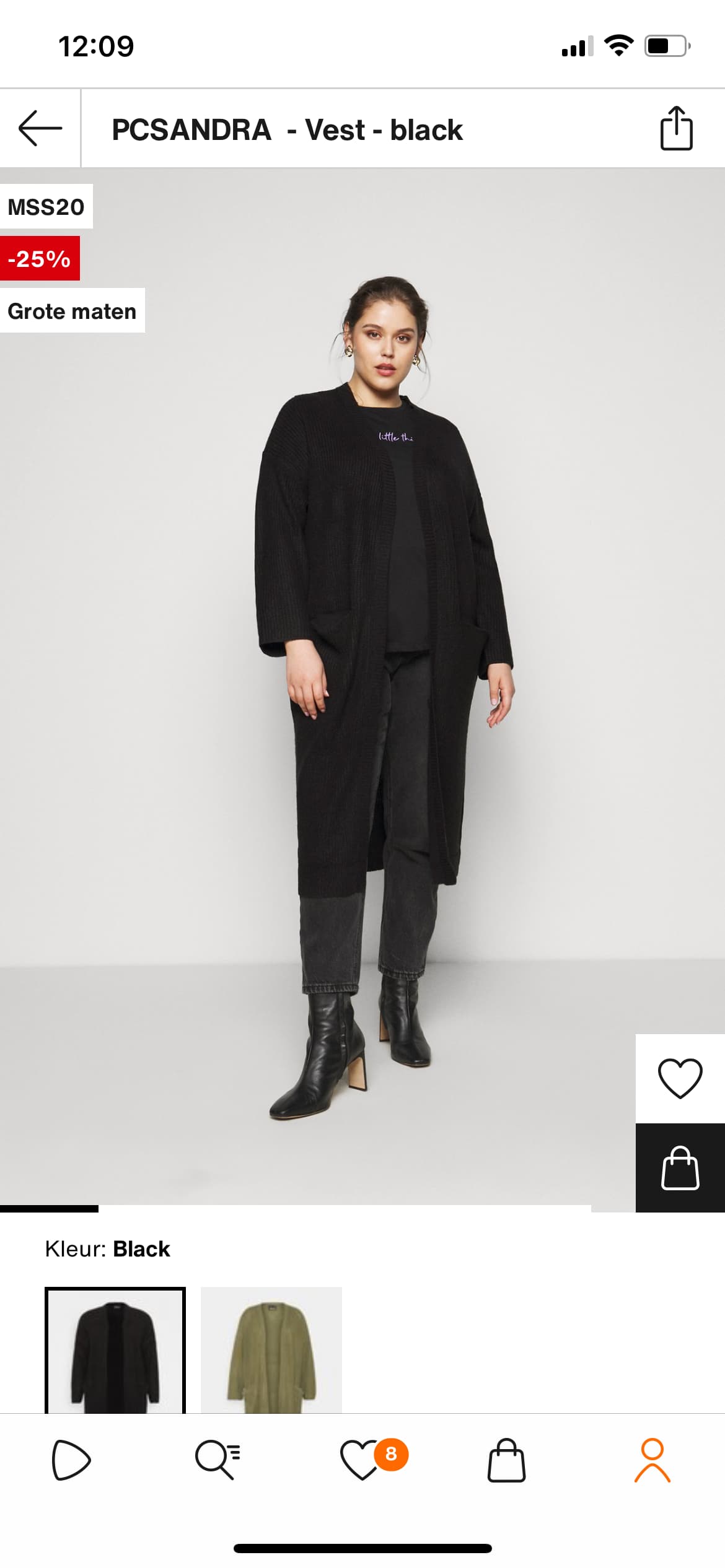Open the search and categories tab

click(x=217, y=1460)
